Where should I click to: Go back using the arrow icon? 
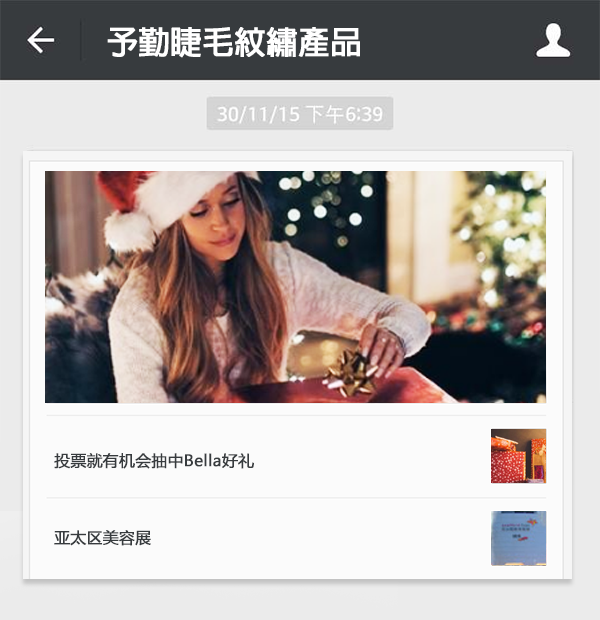point(40,40)
